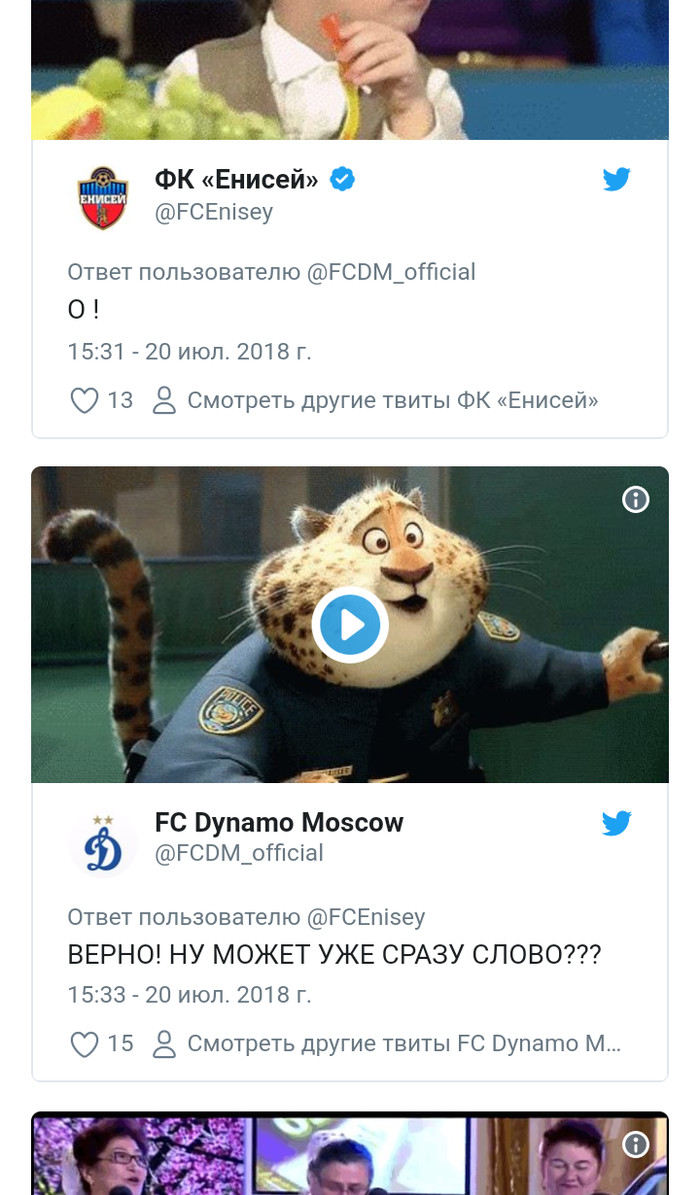The width and height of the screenshot is (700, 1195).
Task: Tap the @FCDM_official mention link
Action: click(390, 272)
